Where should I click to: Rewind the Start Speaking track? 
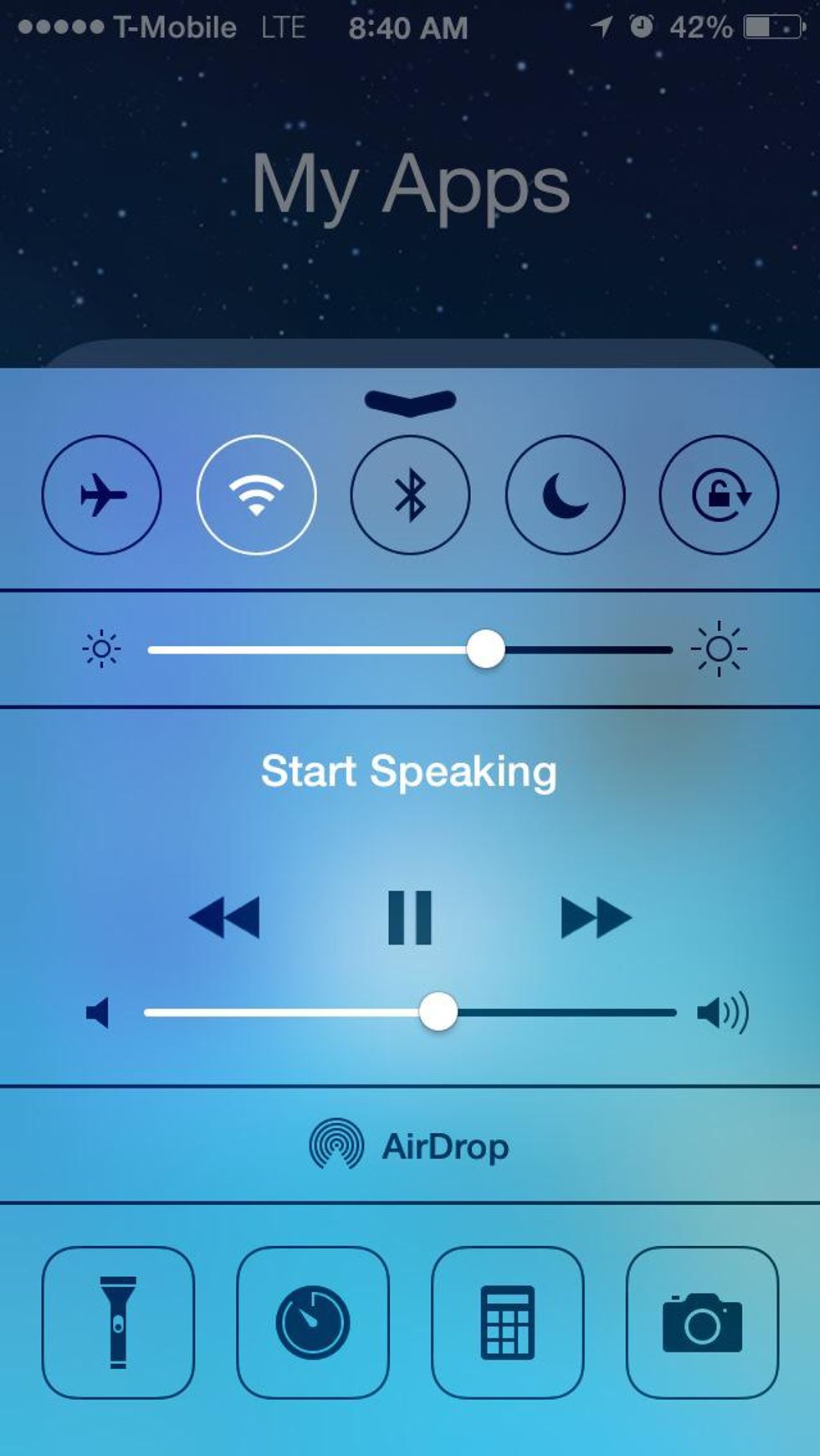[x=224, y=917]
